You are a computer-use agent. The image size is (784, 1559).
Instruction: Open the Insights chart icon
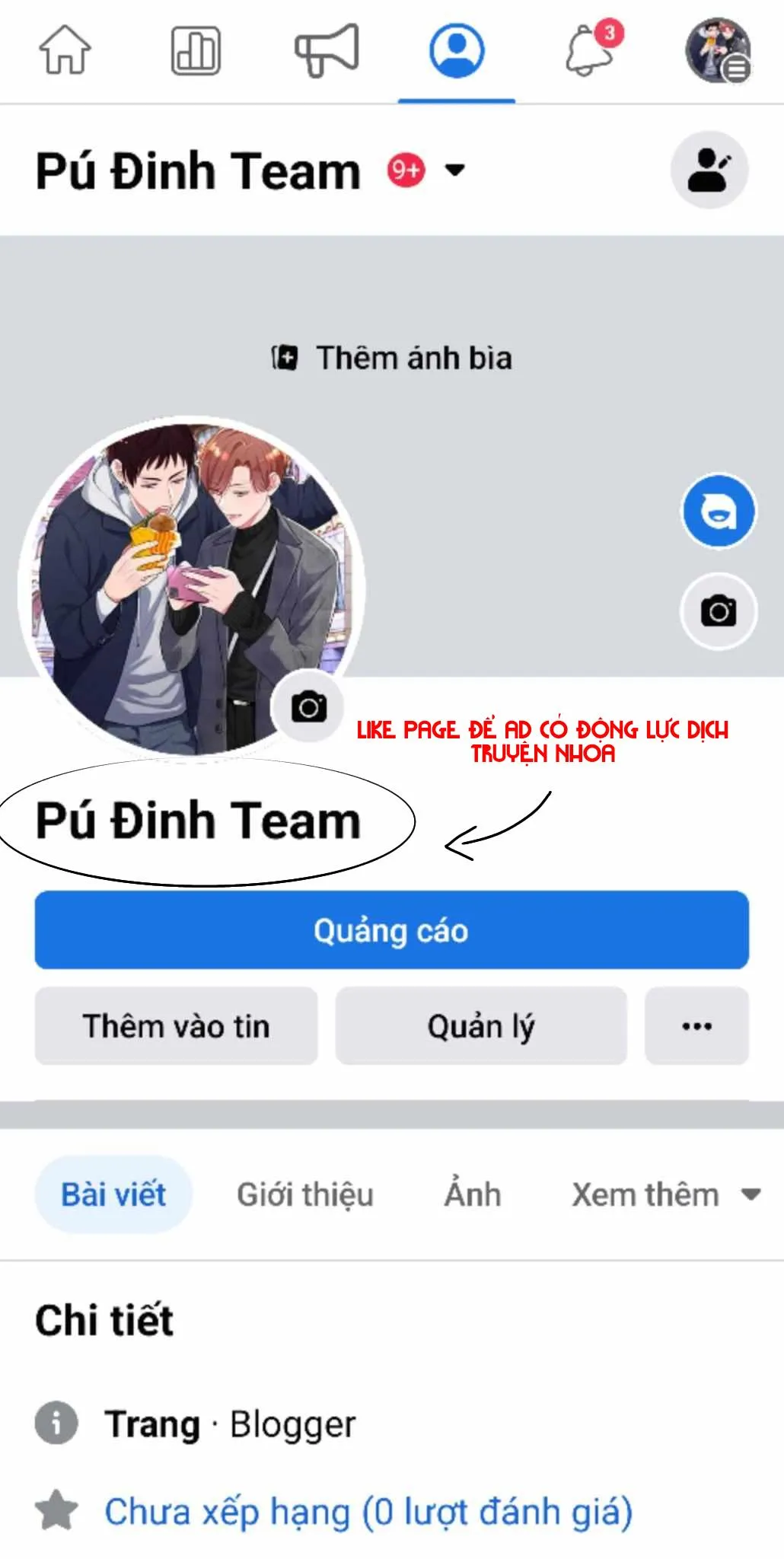[194, 50]
